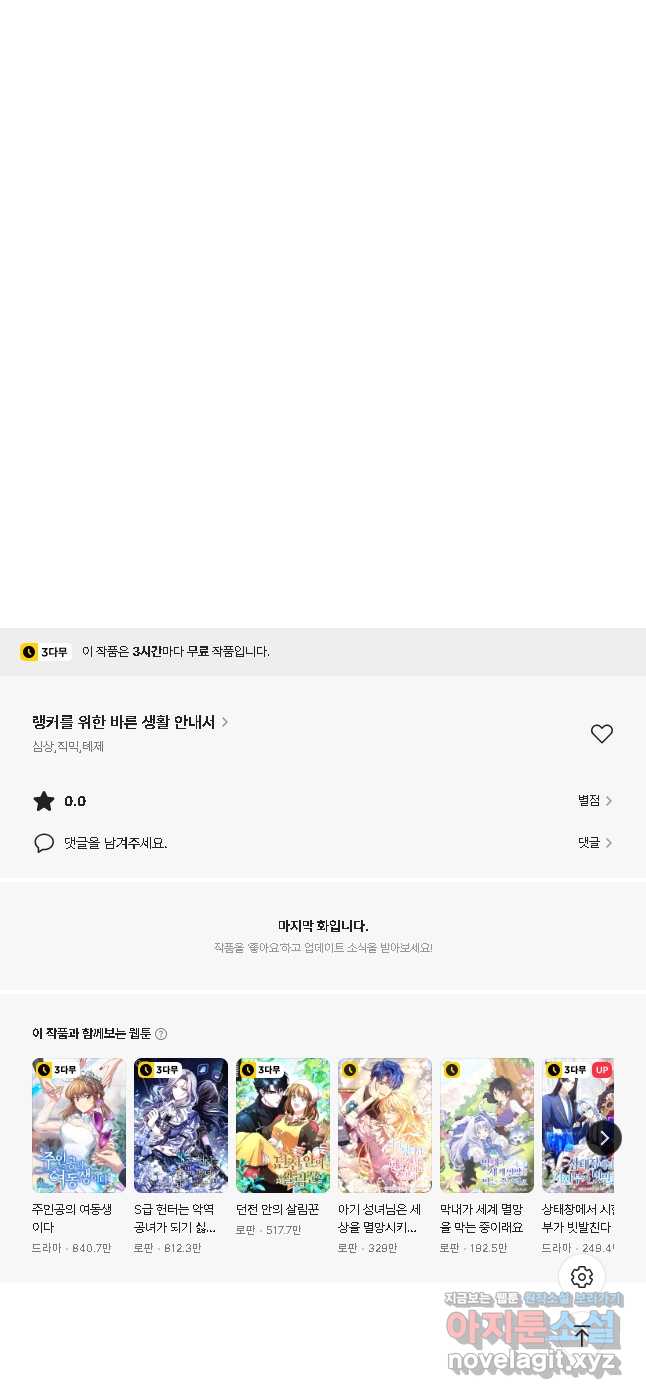Open webtoon S급 헌터는 악역 공녀가 되기 싫...
This screenshot has width=646, height=1399.
181,1156
